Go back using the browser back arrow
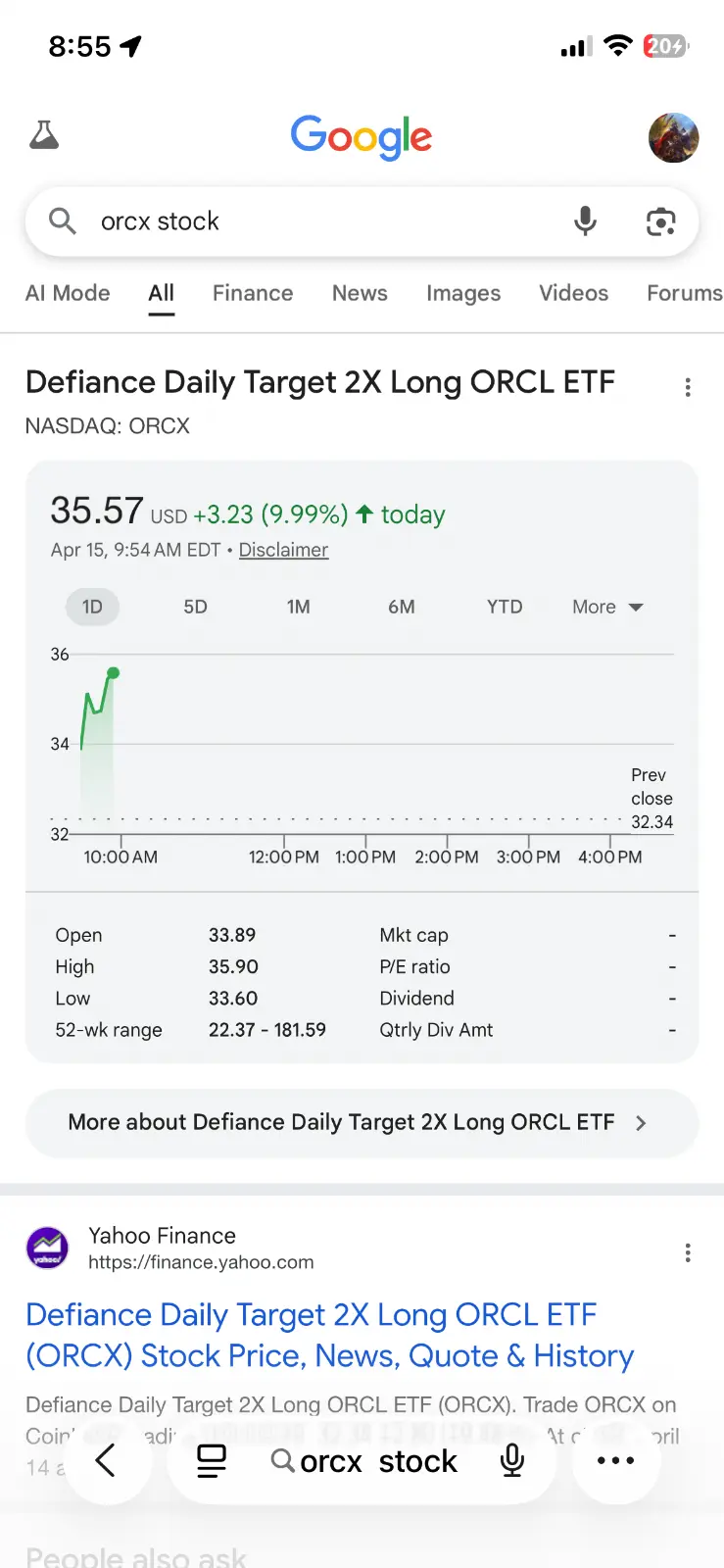Viewport: 724px width, 1568px height. pos(106,1460)
